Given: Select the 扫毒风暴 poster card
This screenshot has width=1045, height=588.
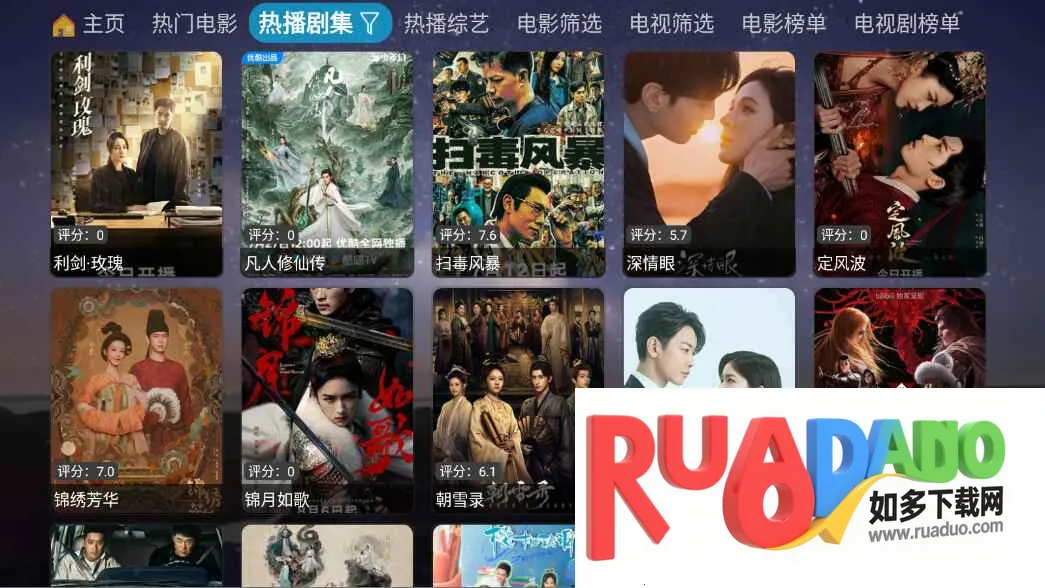Looking at the screenshot, I should click(518, 160).
